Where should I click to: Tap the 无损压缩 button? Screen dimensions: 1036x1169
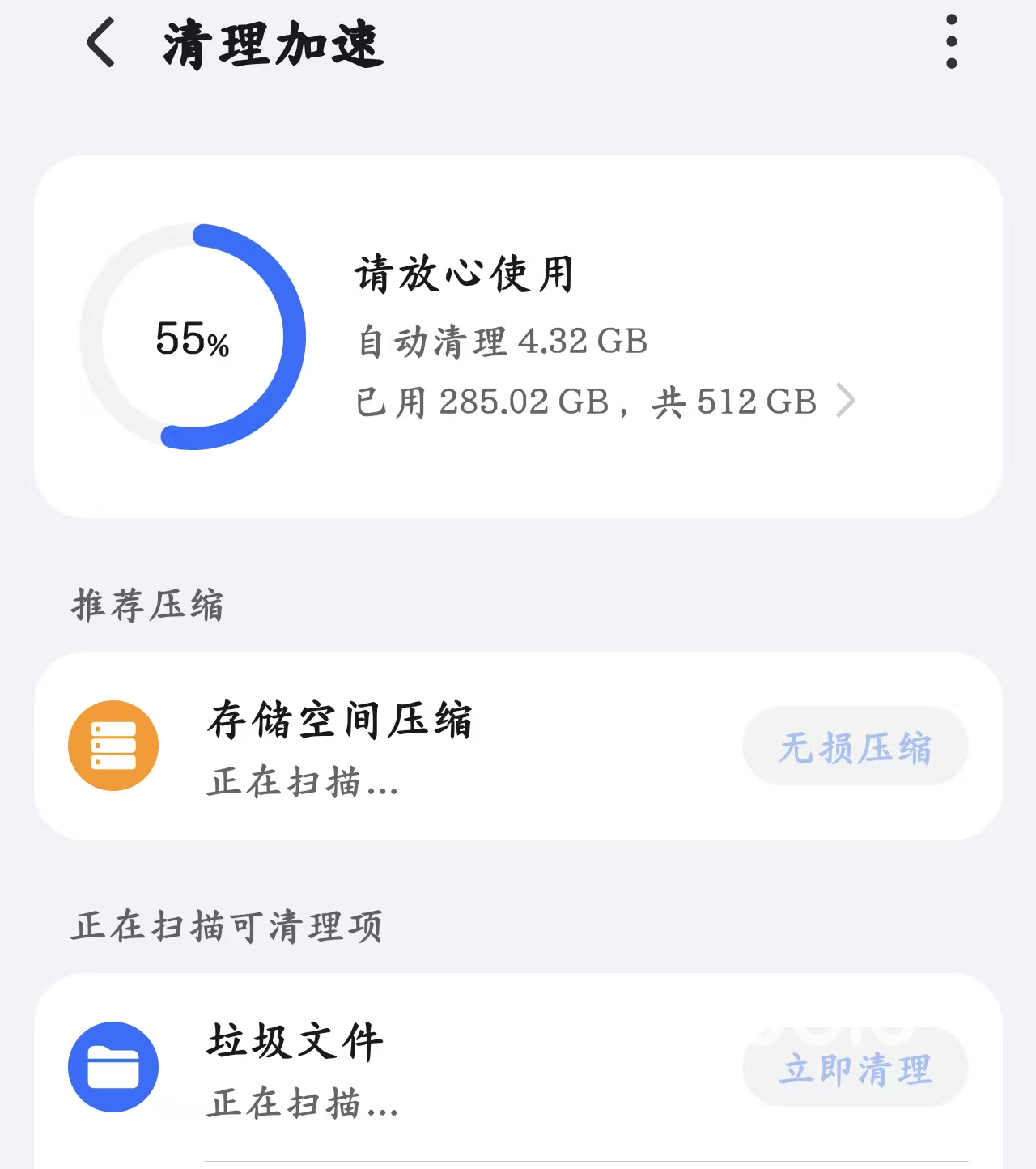855,746
